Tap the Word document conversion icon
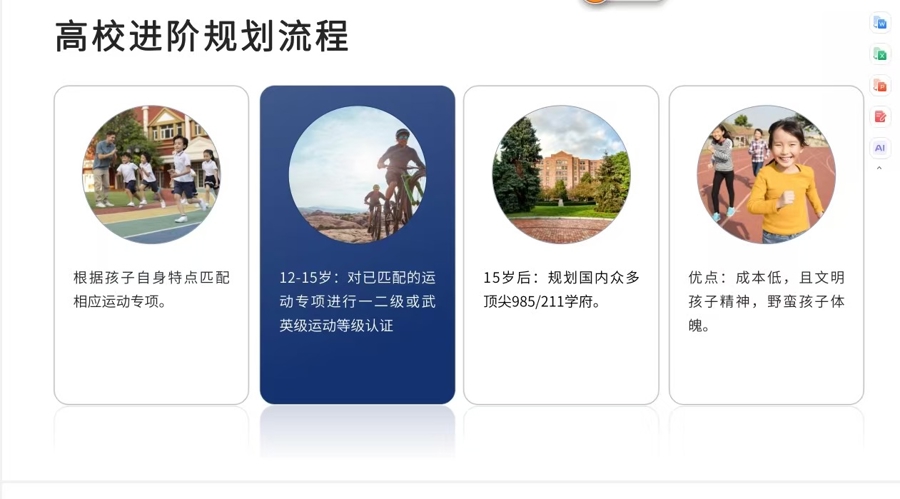This screenshot has width=900, height=499. 880,23
